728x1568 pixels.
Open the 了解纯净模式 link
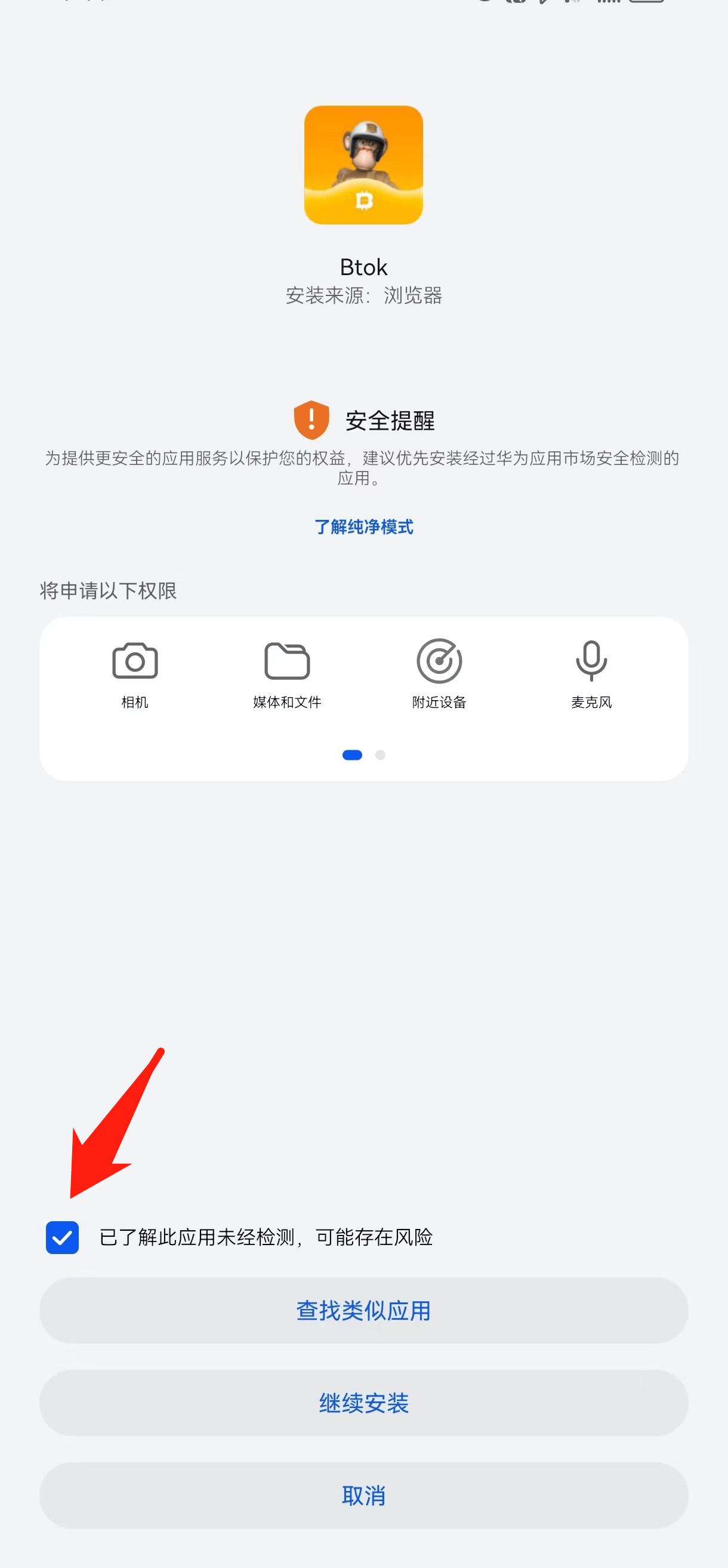(363, 526)
